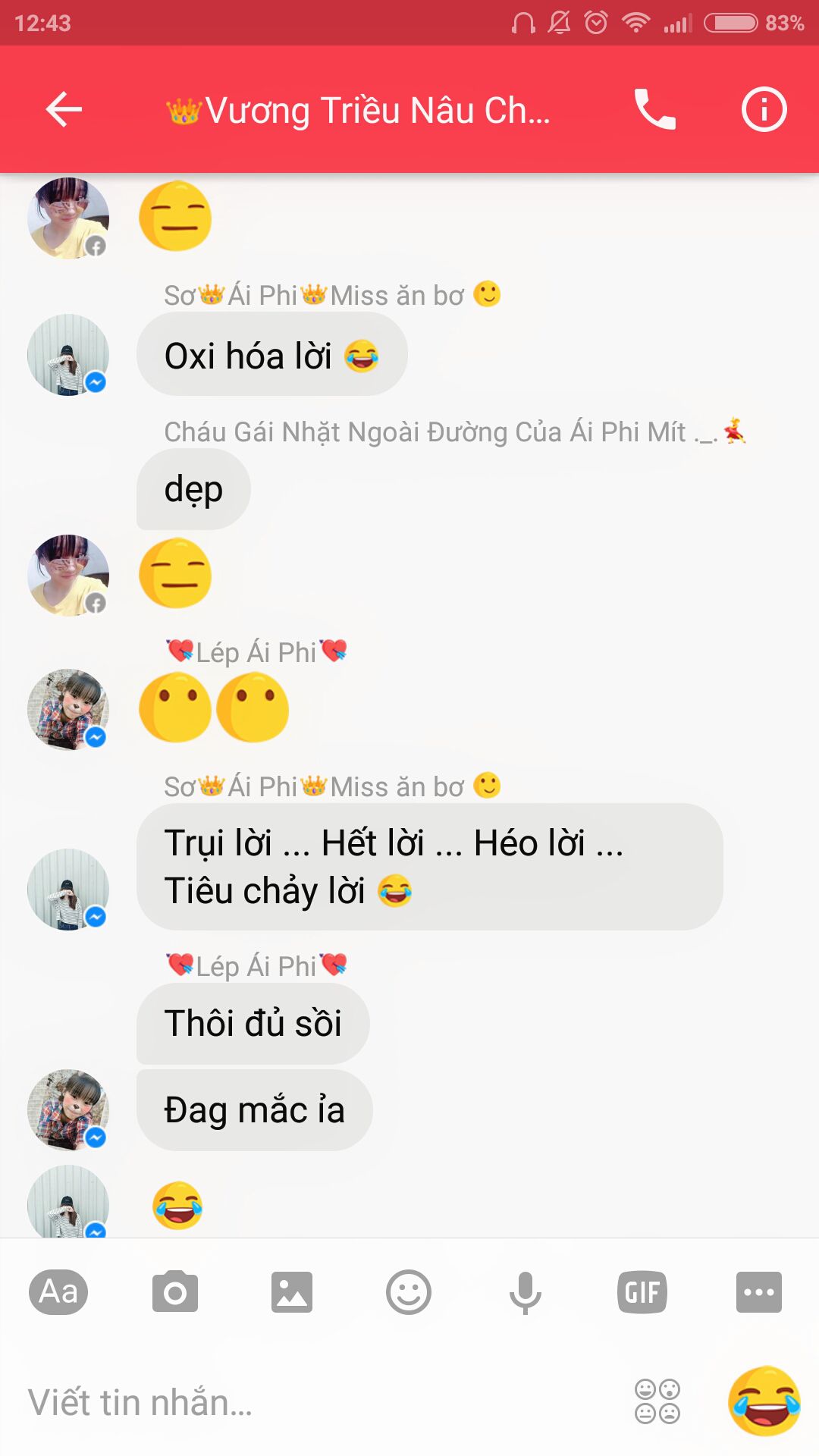Open the group info details
Screen dimensions: 819x1456
[764, 110]
